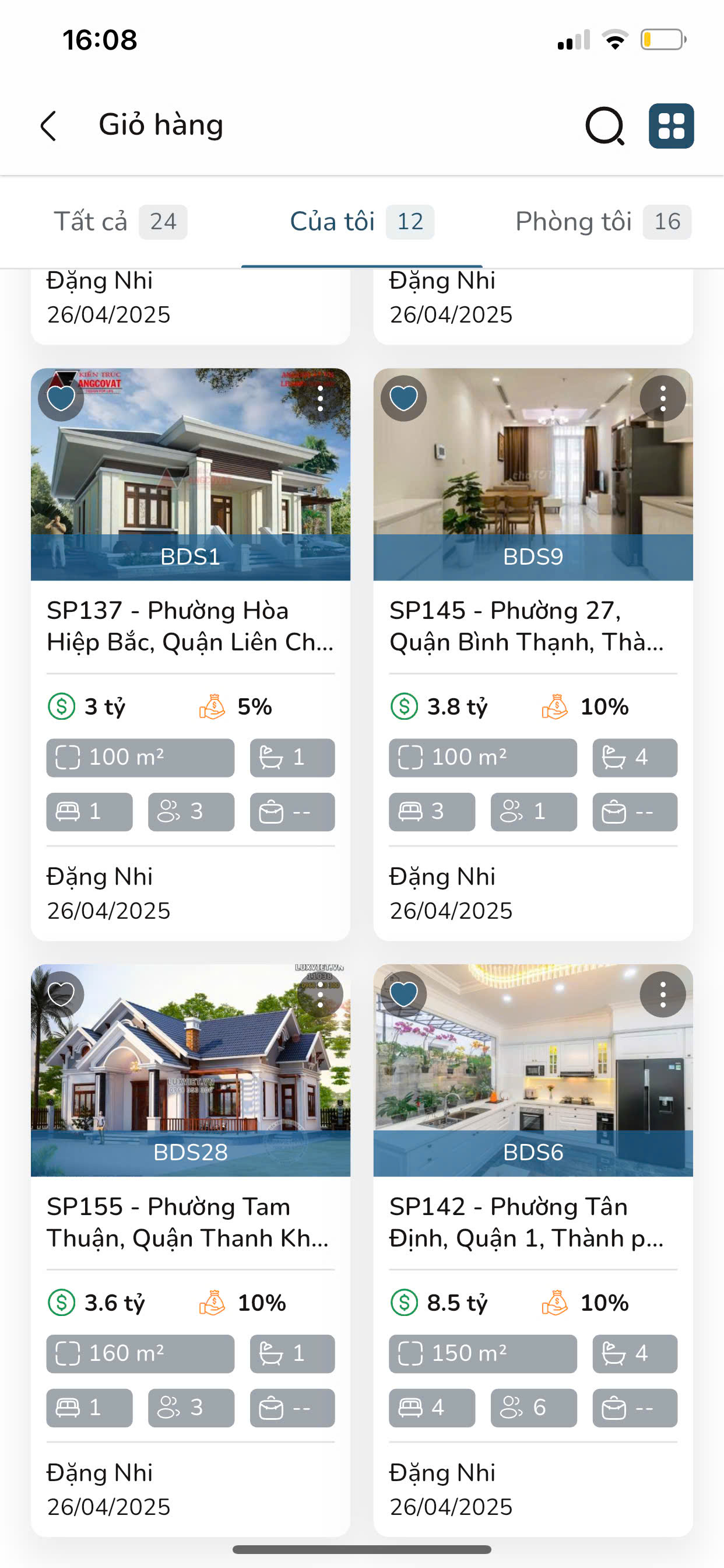The image size is (724, 1568).
Task: Open the BDS6 property card SP142
Action: click(x=533, y=1223)
